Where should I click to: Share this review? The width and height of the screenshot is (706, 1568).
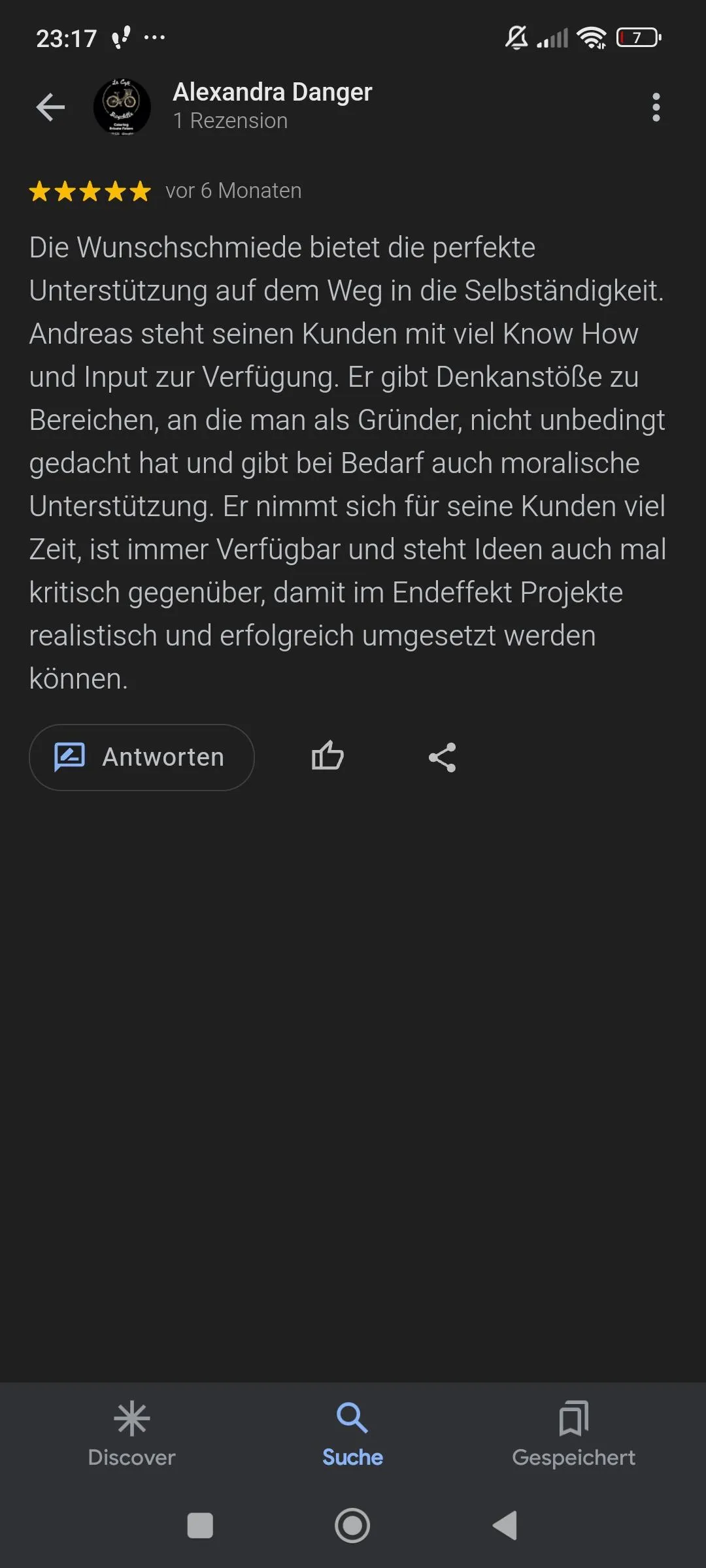[x=443, y=757]
